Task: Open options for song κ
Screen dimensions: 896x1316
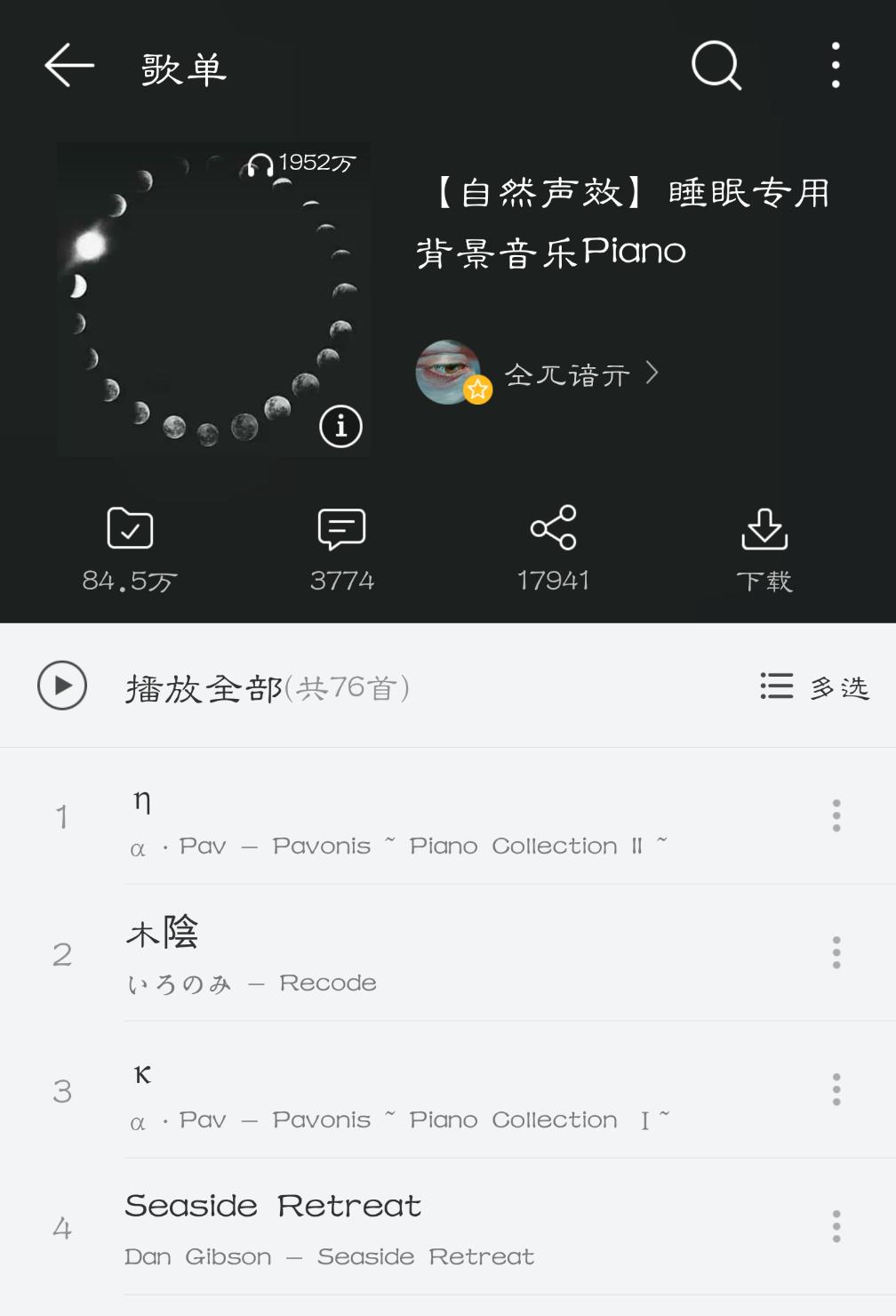Action: click(836, 1088)
